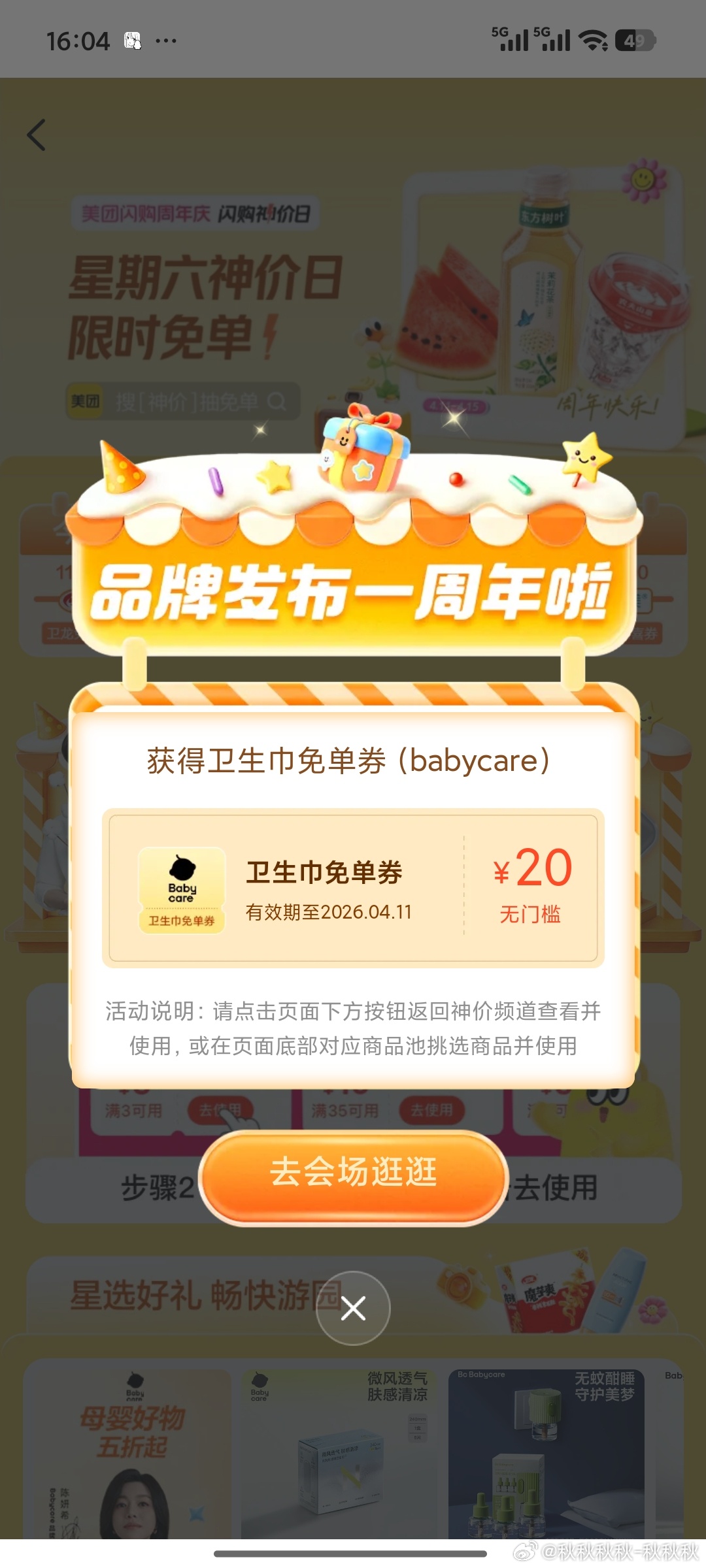Close the coupon popup dialog
Viewport: 706px width, 1568px height.
click(x=353, y=1308)
